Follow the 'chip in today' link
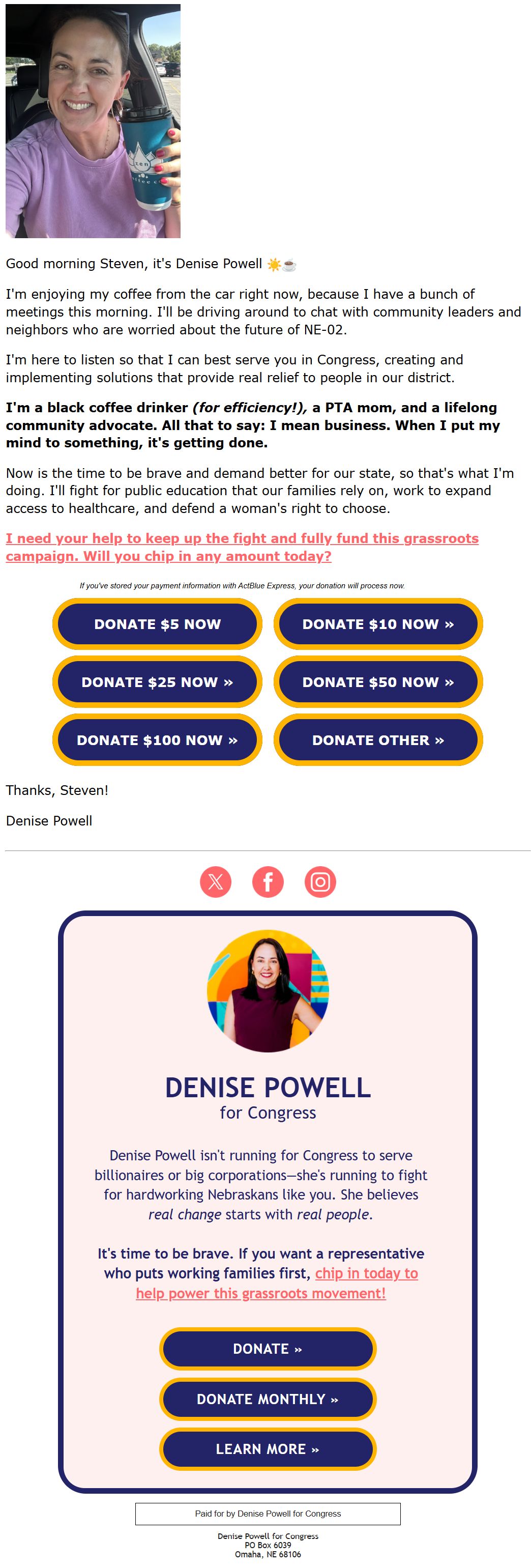This screenshot has width=531, height=1568. pos(366,1273)
